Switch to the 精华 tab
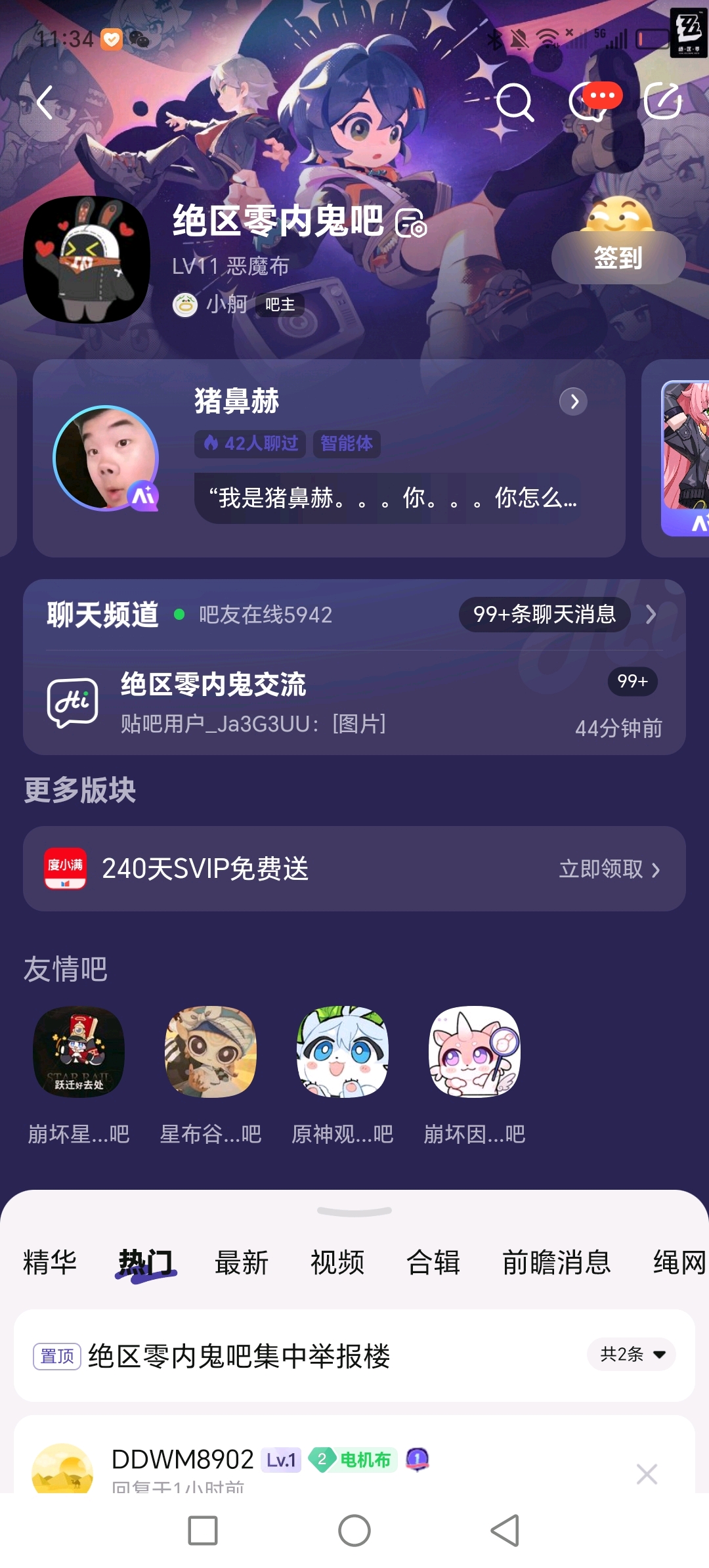709x1568 pixels. 50,1263
